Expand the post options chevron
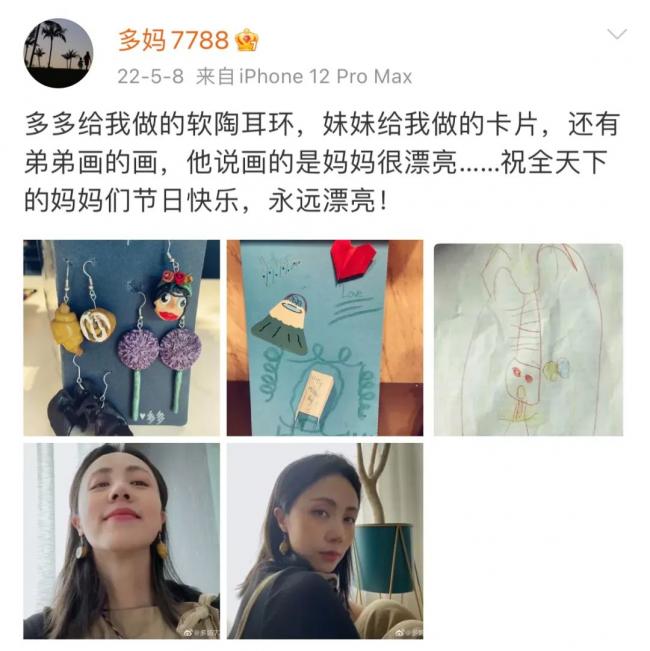 617,35
